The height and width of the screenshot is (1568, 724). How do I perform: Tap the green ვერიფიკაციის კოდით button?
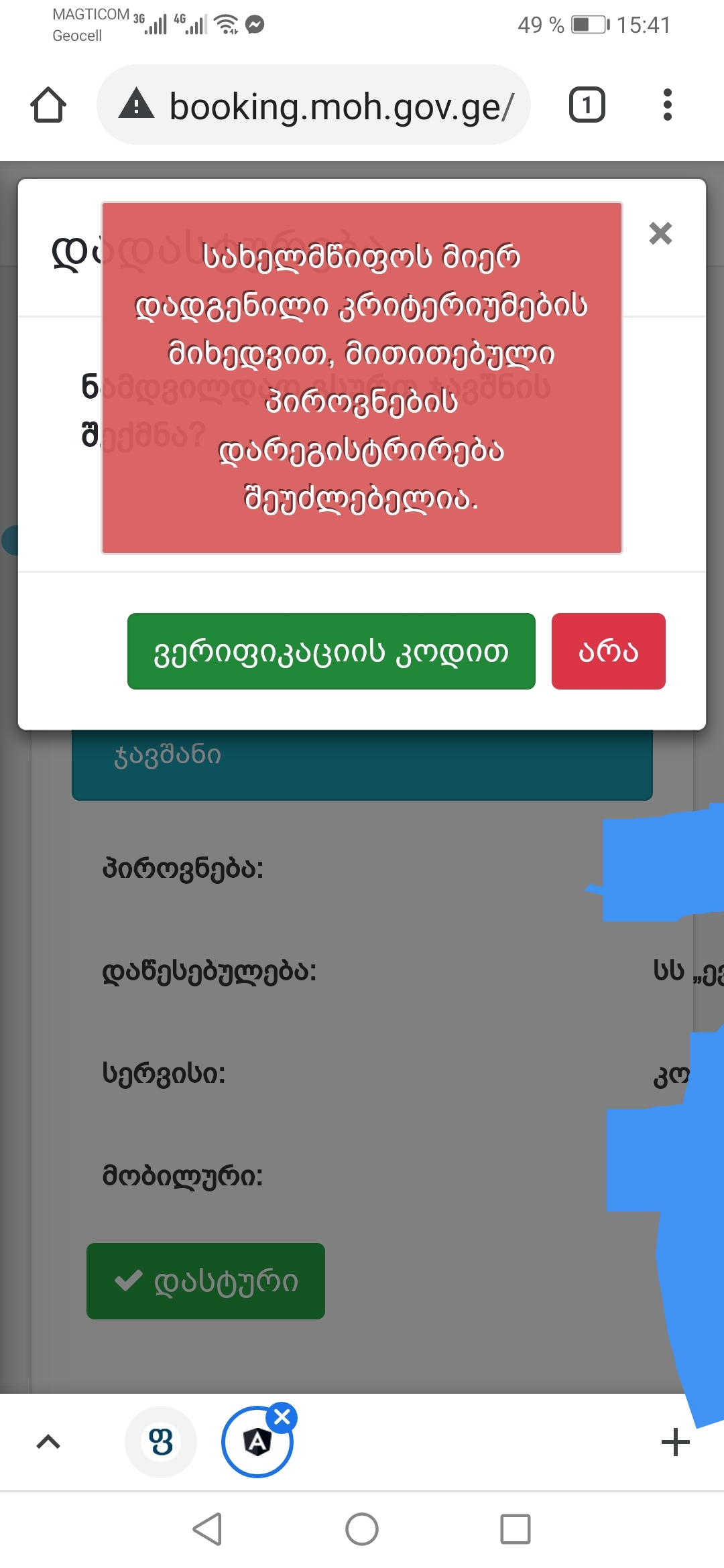point(331,651)
